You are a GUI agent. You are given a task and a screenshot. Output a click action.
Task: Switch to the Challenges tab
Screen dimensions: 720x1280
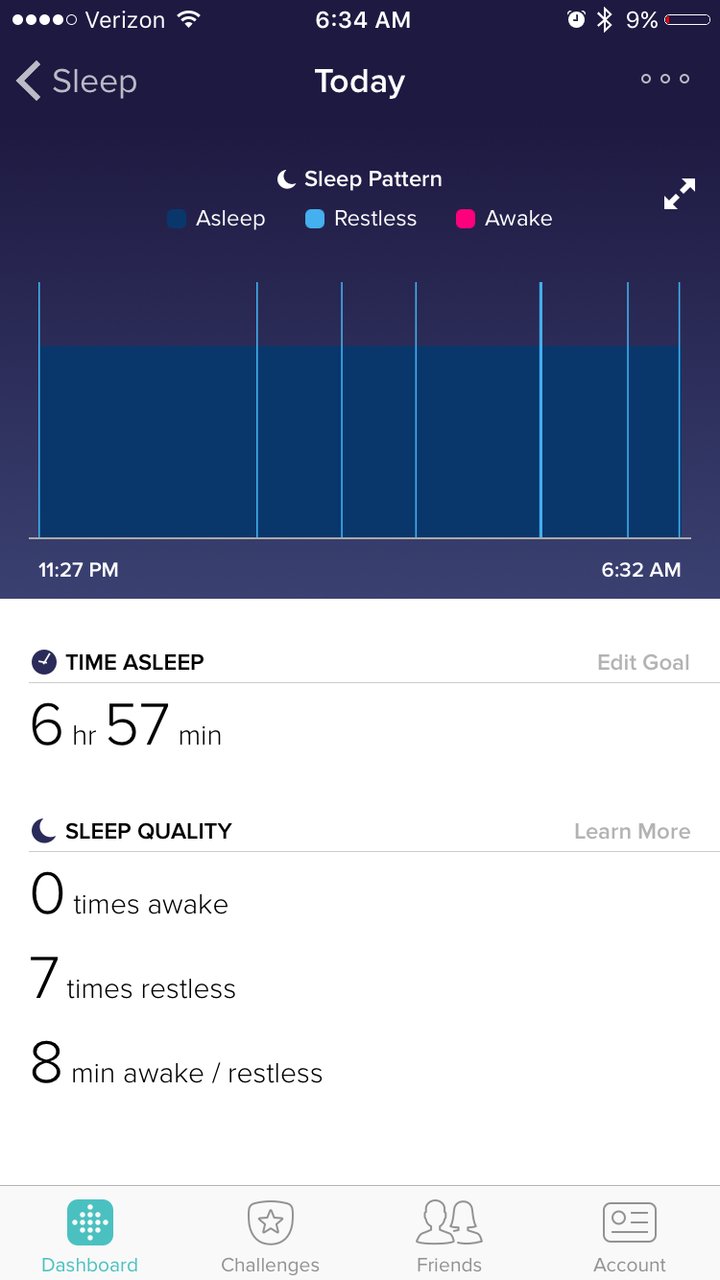click(270, 1236)
